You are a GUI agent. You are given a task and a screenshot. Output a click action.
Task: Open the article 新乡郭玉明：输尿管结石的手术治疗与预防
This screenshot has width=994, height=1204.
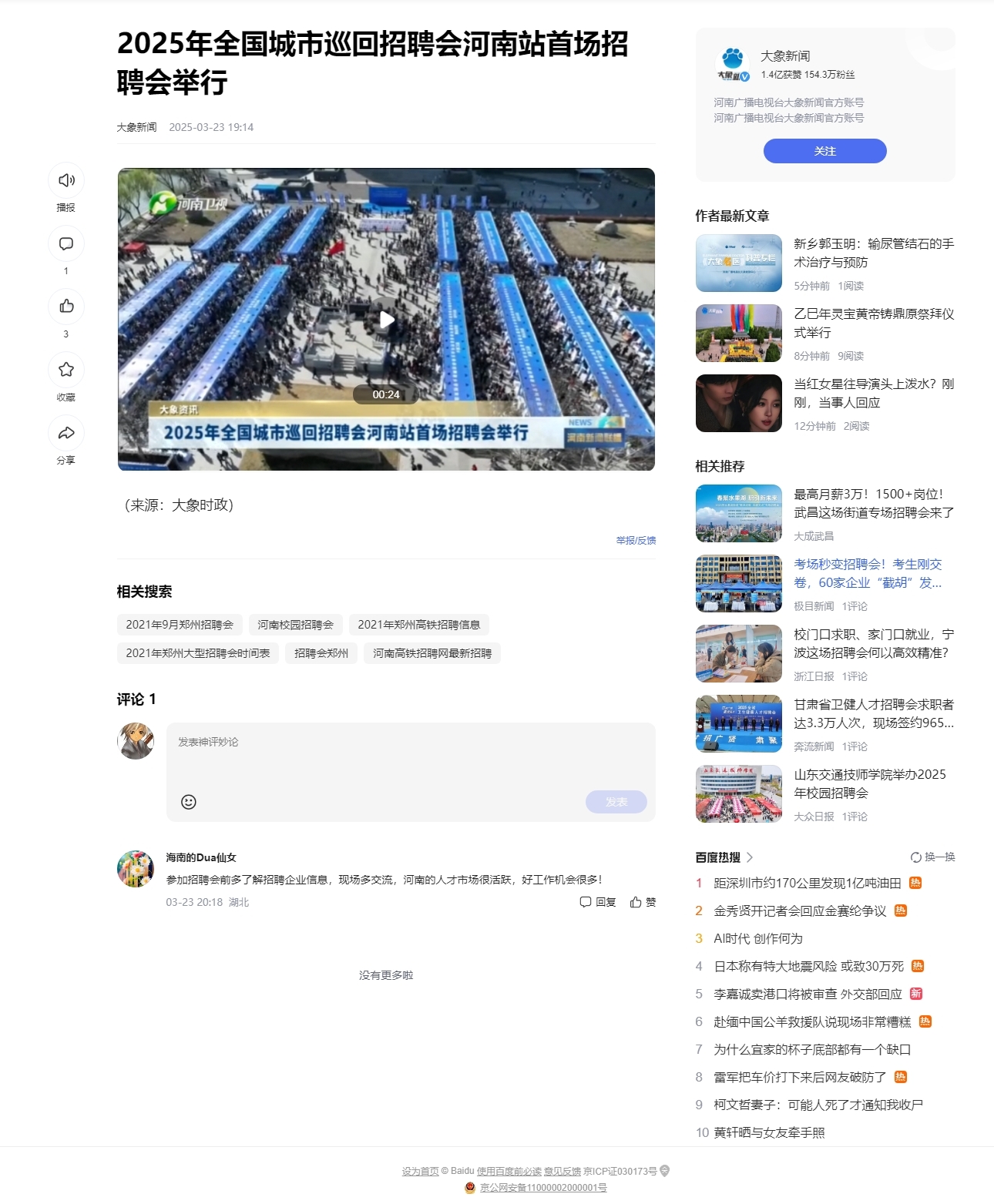[x=873, y=253]
